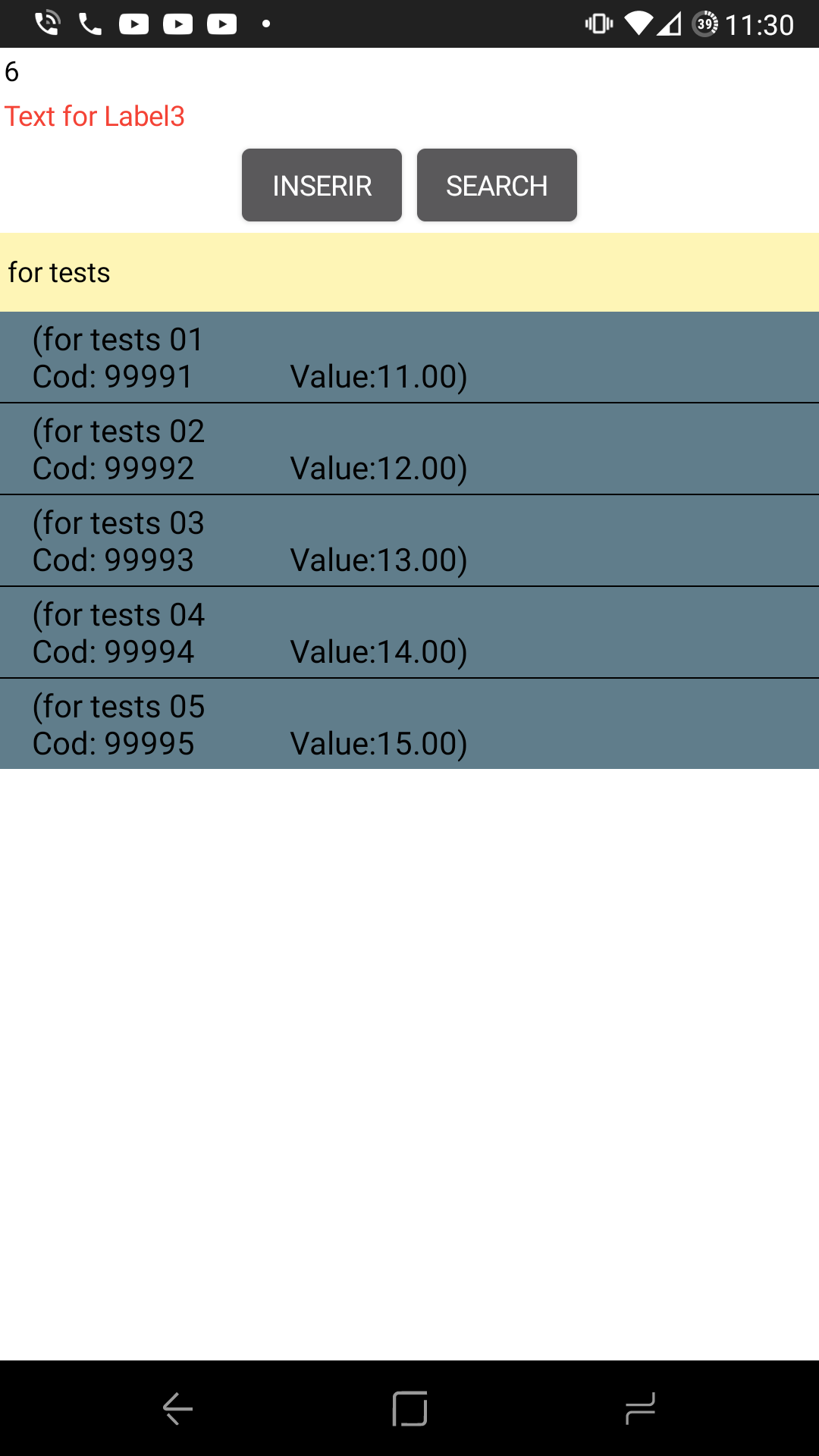
Task: Open the 'for tests 02' row
Action: (x=409, y=449)
